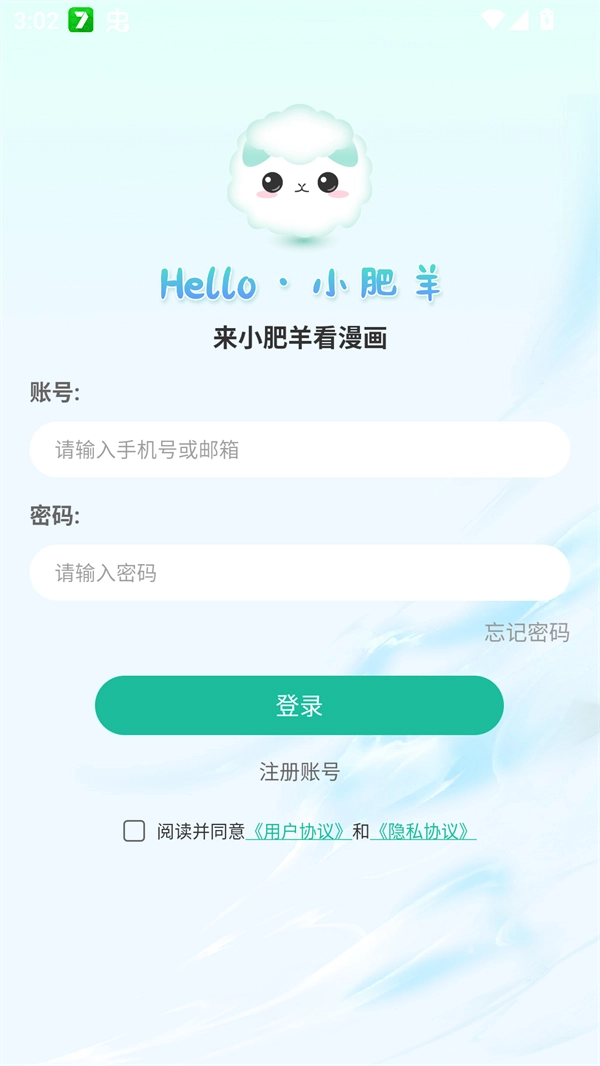This screenshot has width=600, height=1066.
Task: Tap the green 登录 login button
Action: [299, 705]
